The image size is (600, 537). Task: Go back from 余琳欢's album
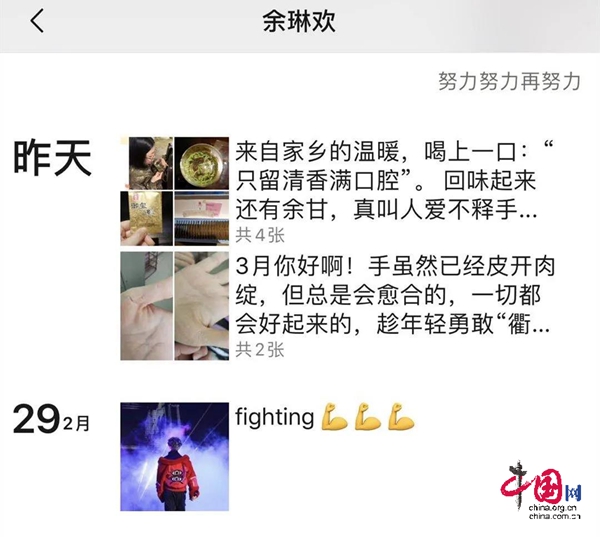click(37, 22)
